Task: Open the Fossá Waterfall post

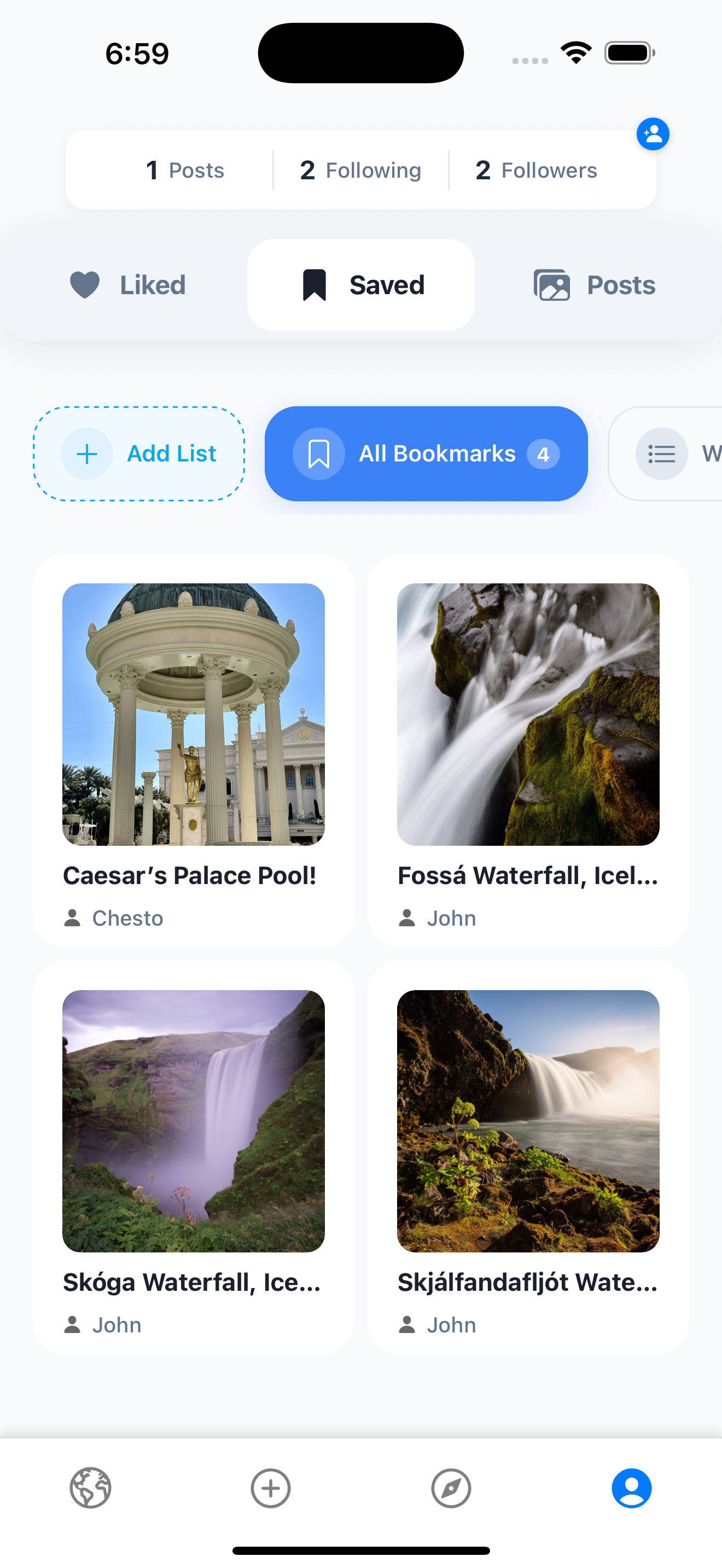Action: 528,750
